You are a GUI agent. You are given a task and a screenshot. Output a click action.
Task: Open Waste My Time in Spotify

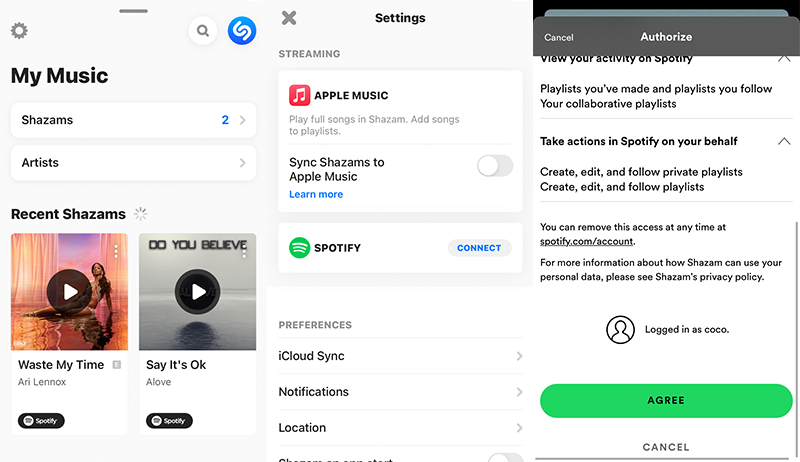[41, 421]
